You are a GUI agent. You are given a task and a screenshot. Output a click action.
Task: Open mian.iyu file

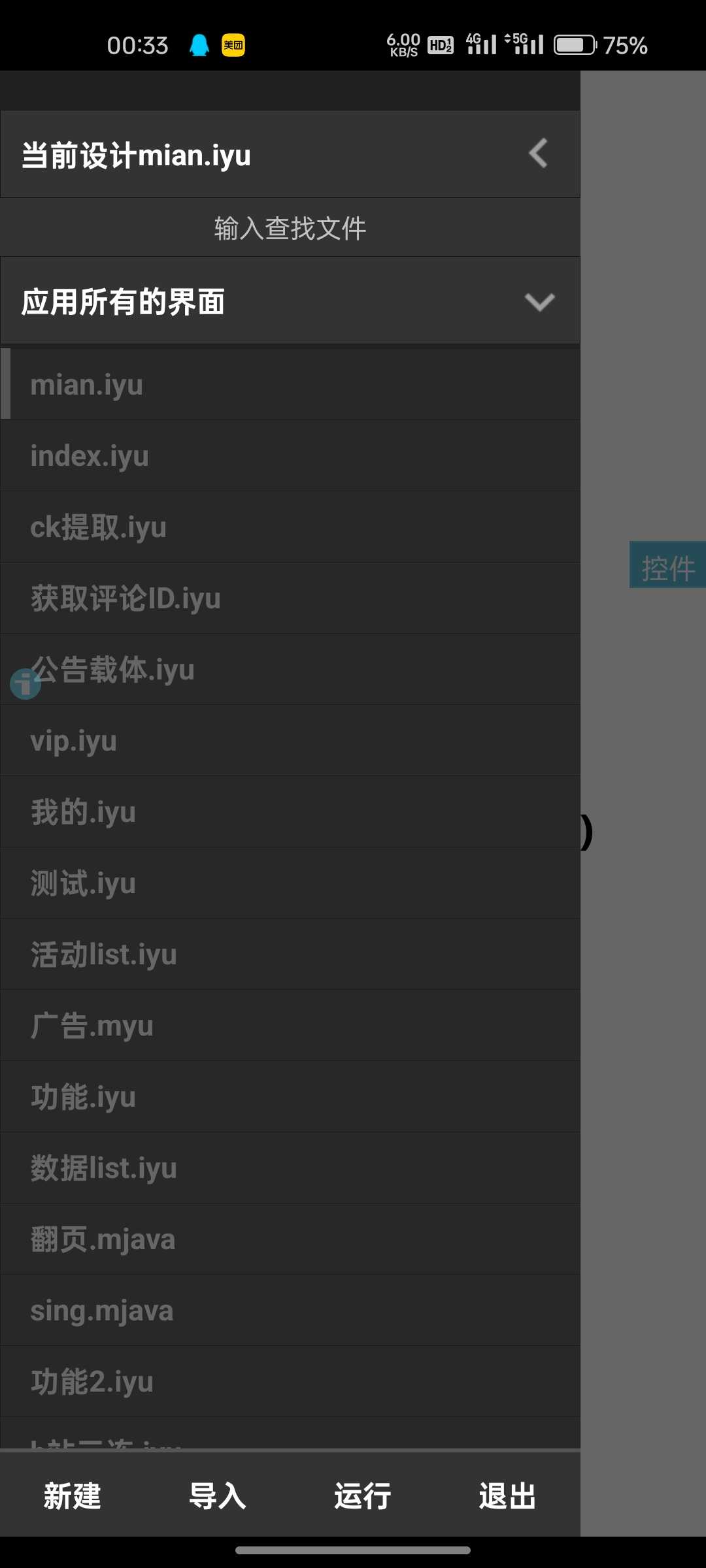click(x=290, y=385)
